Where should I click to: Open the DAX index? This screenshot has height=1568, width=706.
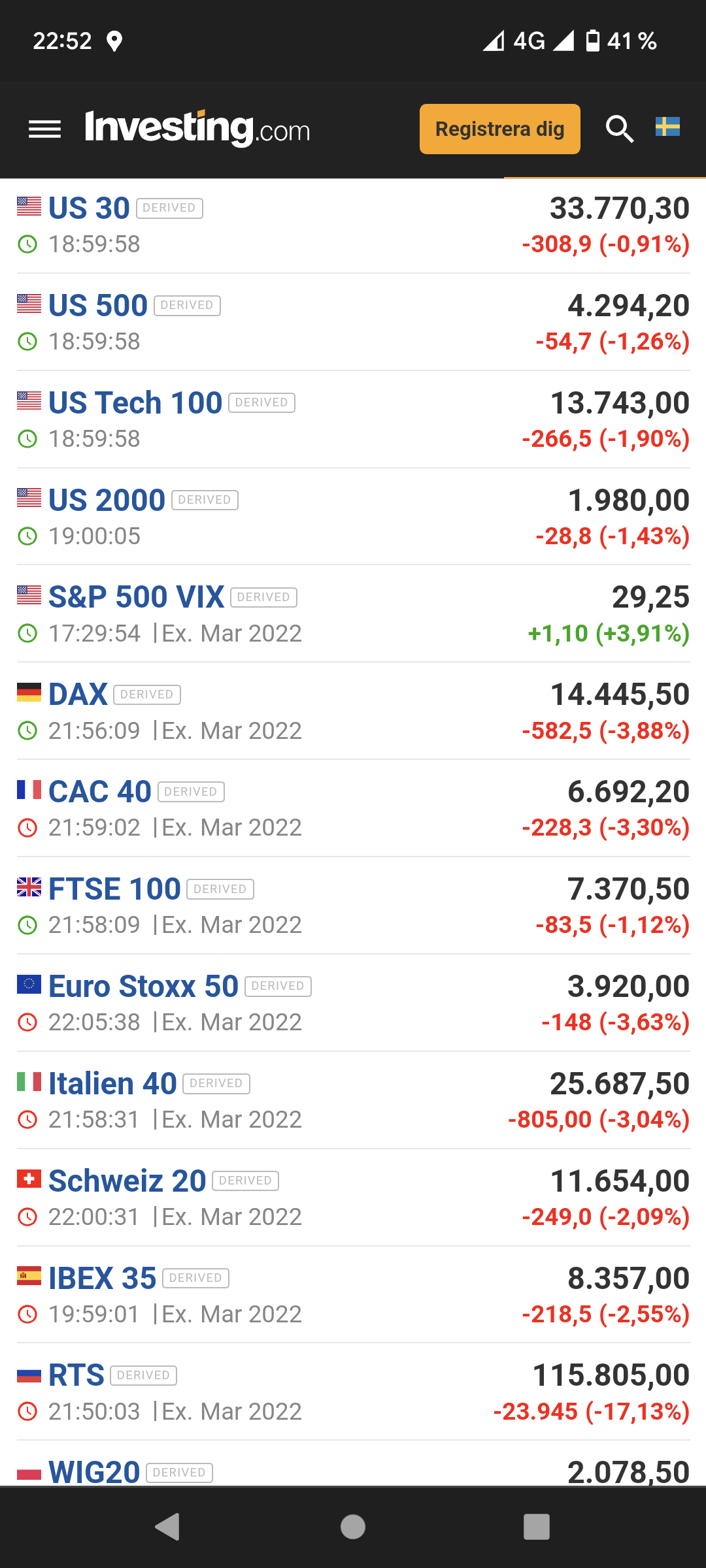(x=78, y=694)
